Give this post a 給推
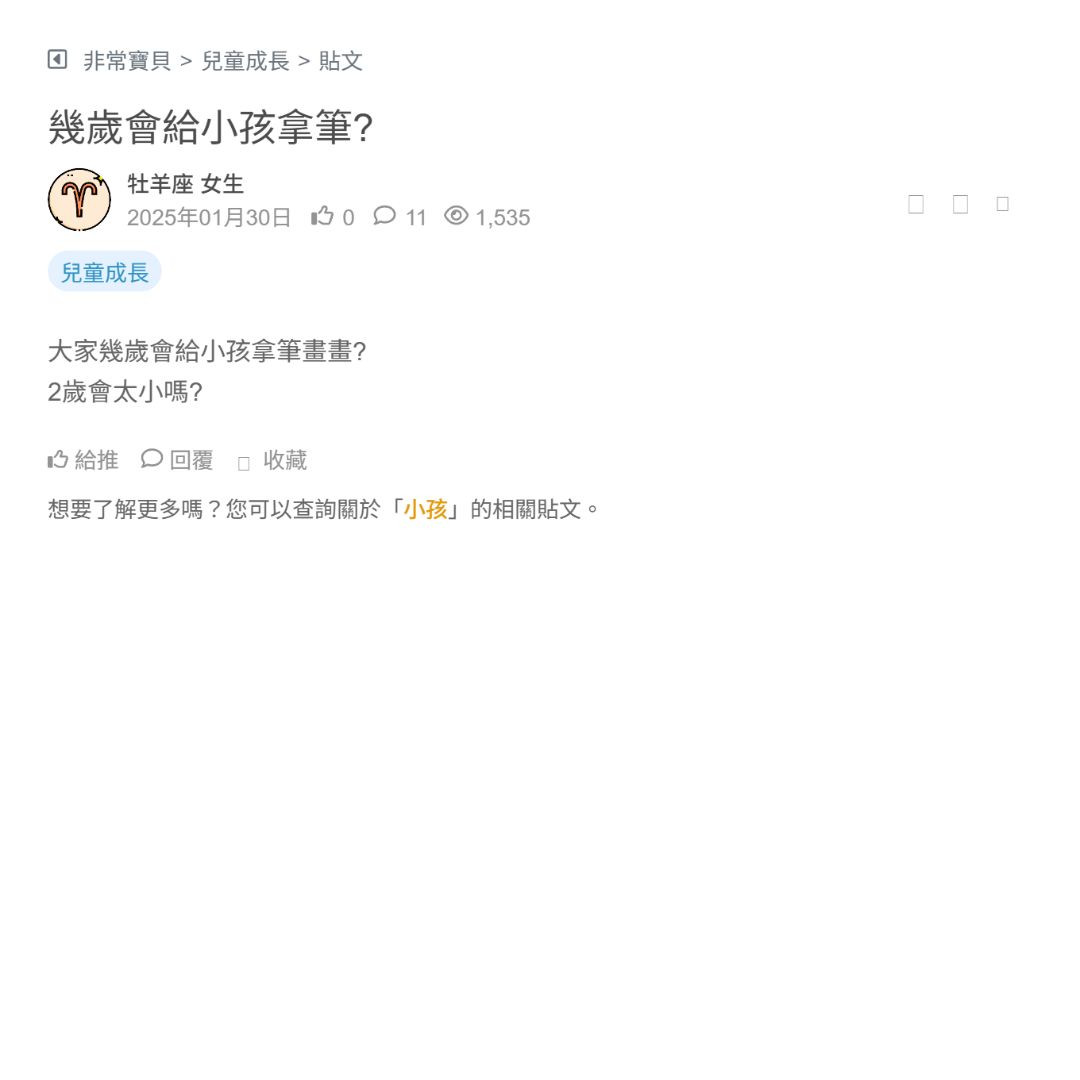This screenshot has height=1080, width=1080. click(x=84, y=460)
